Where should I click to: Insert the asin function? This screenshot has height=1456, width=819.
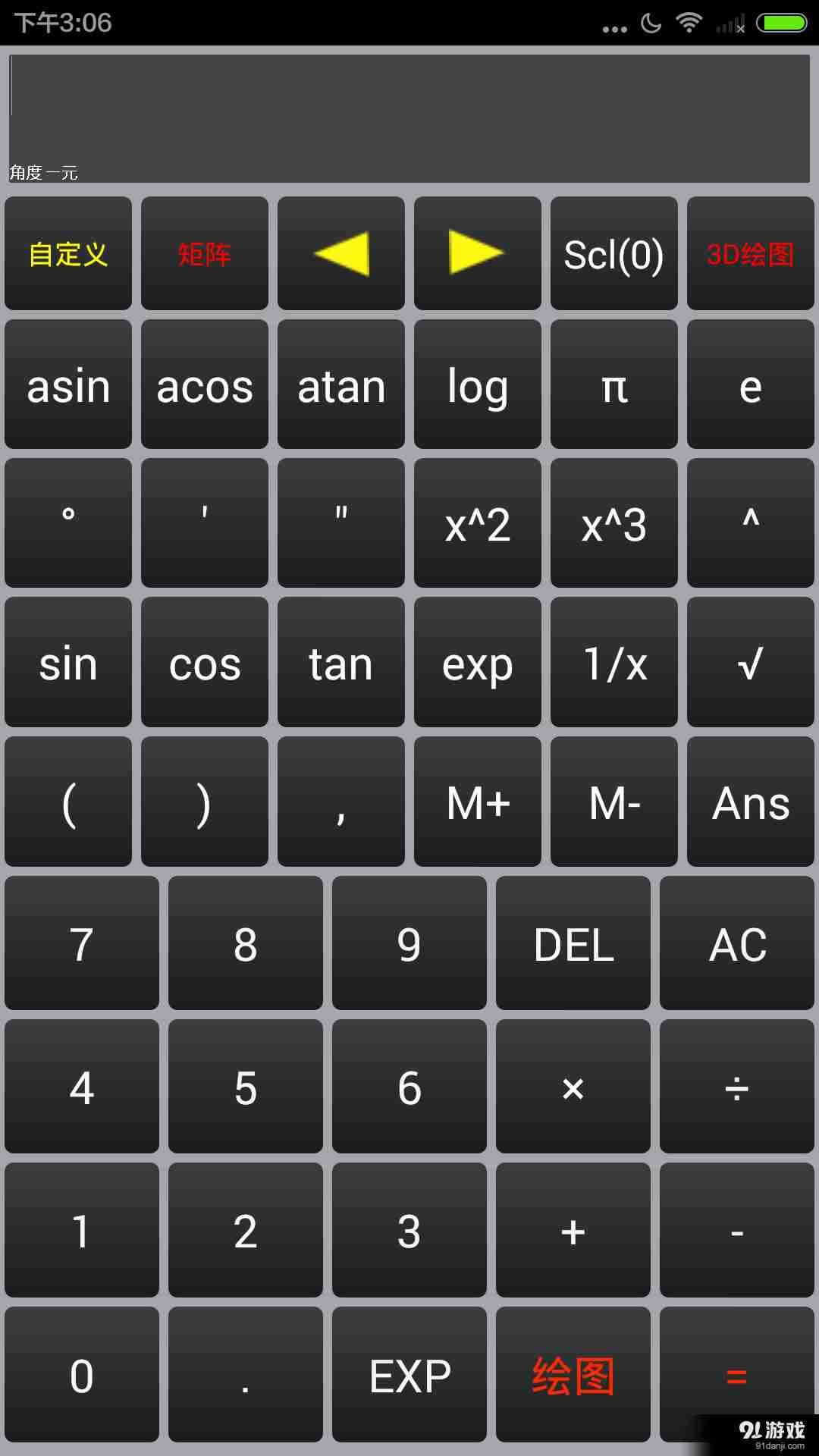(68, 384)
